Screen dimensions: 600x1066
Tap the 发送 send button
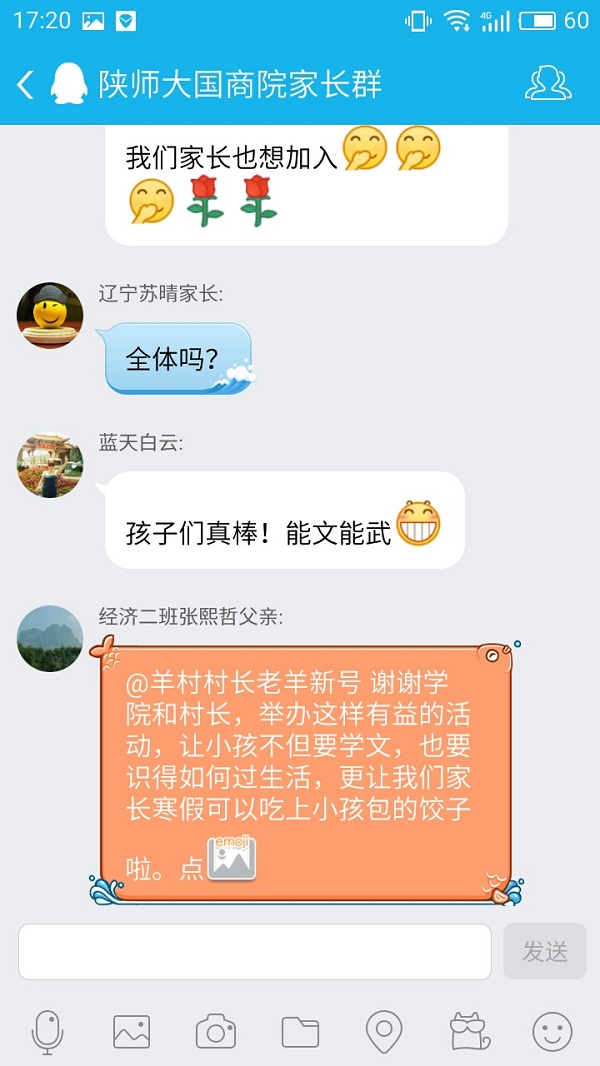point(545,951)
